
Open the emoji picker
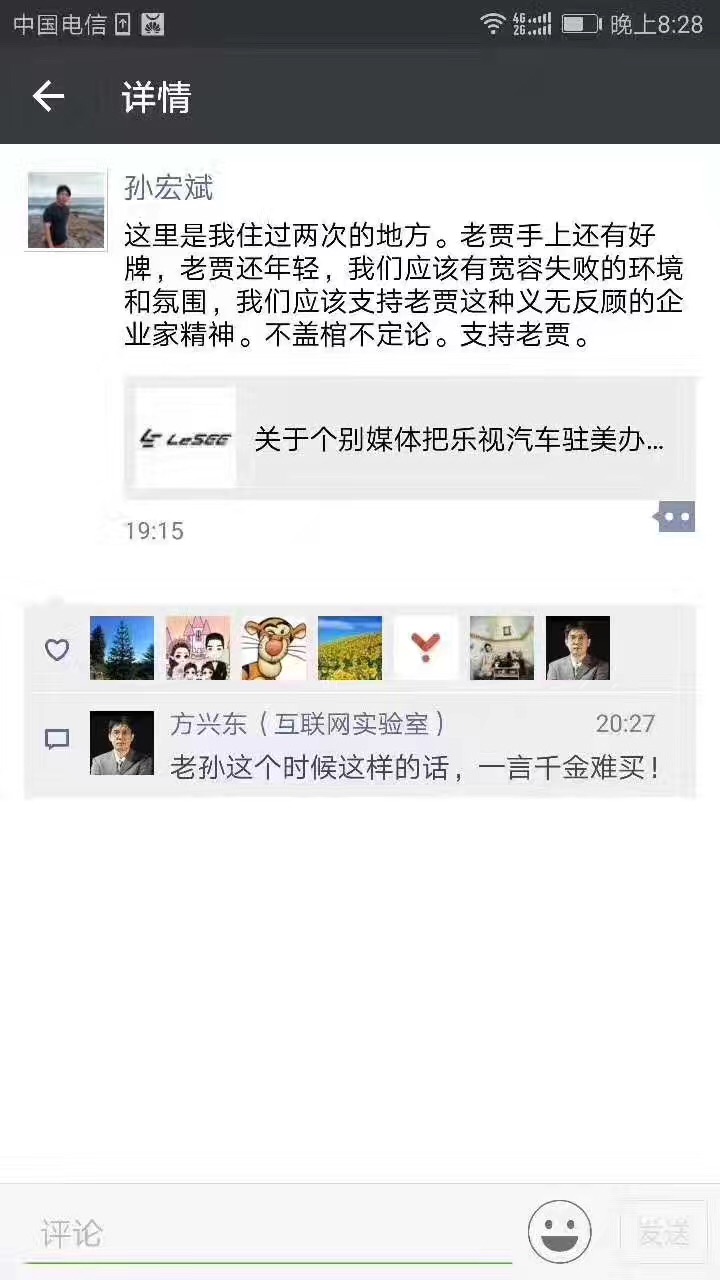560,1232
